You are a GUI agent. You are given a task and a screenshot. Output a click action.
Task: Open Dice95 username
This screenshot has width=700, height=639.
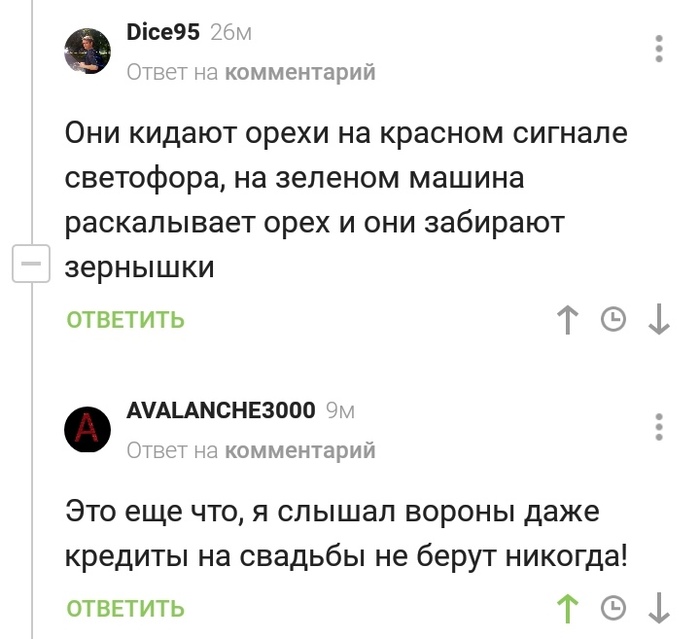(x=164, y=33)
